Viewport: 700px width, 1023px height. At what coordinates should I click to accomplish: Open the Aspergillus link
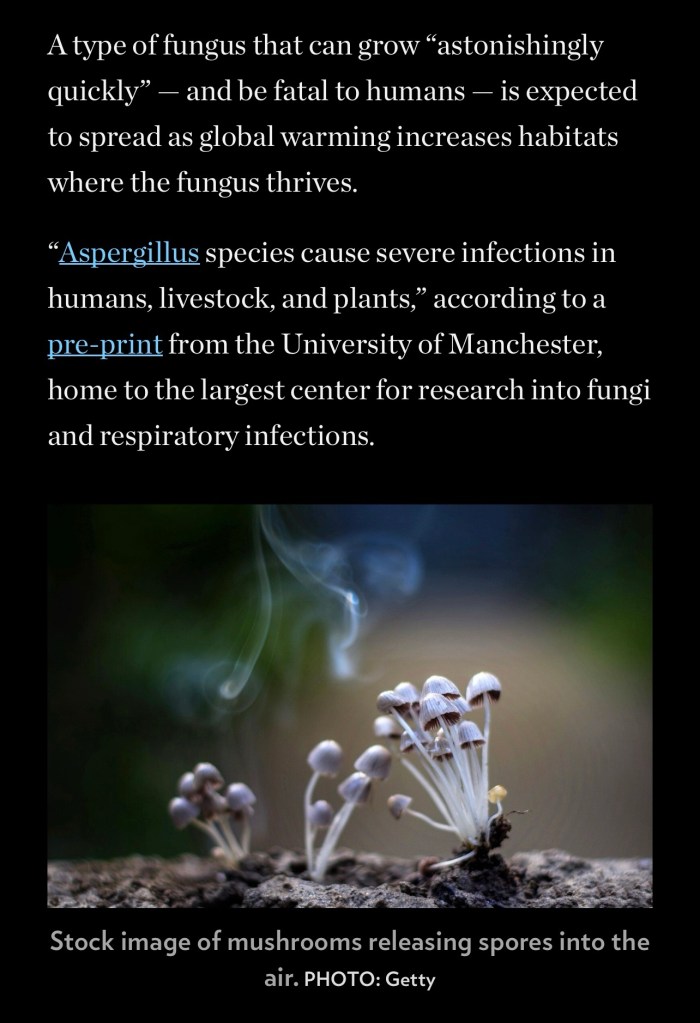129,252
